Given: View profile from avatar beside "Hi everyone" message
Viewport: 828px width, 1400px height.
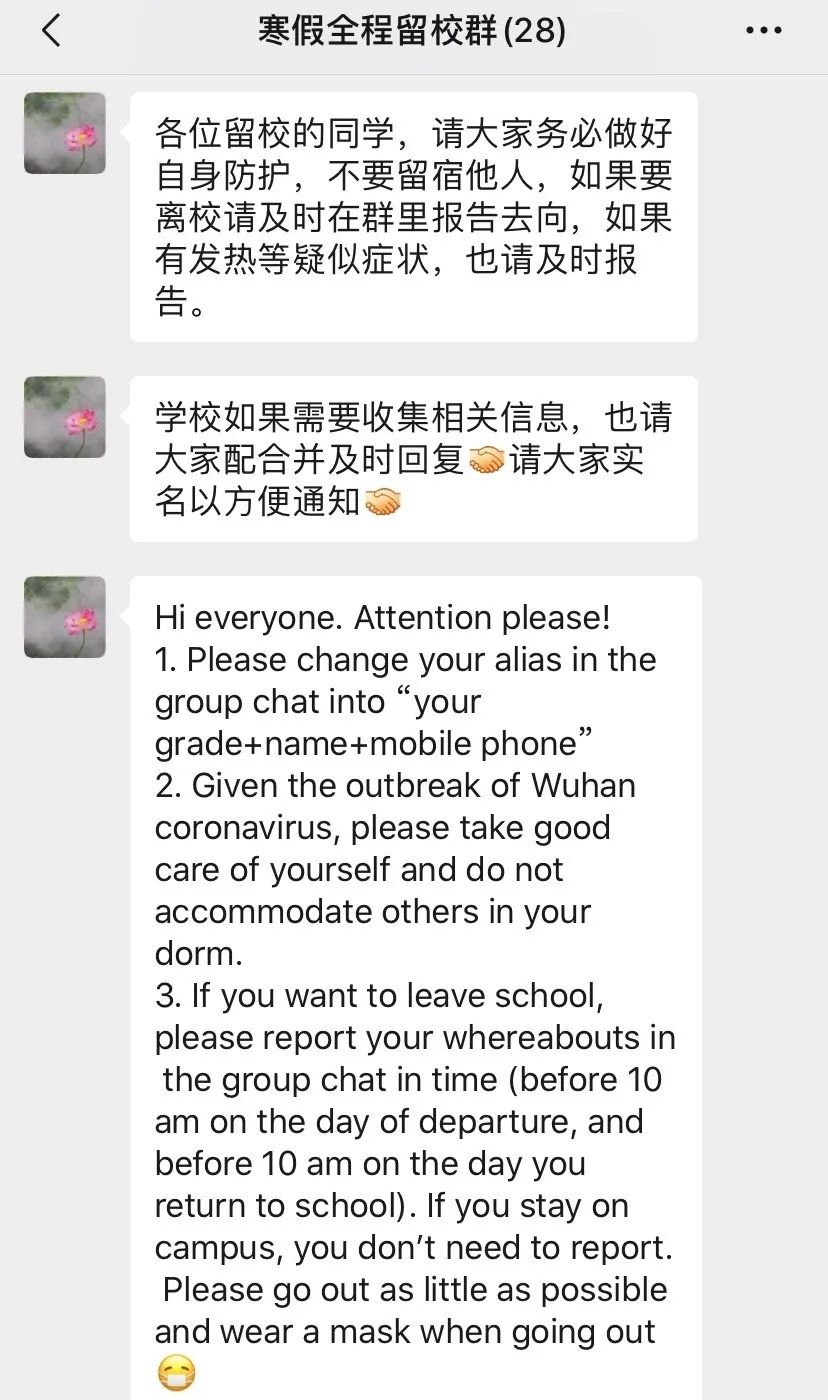Looking at the screenshot, I should click(x=65, y=617).
